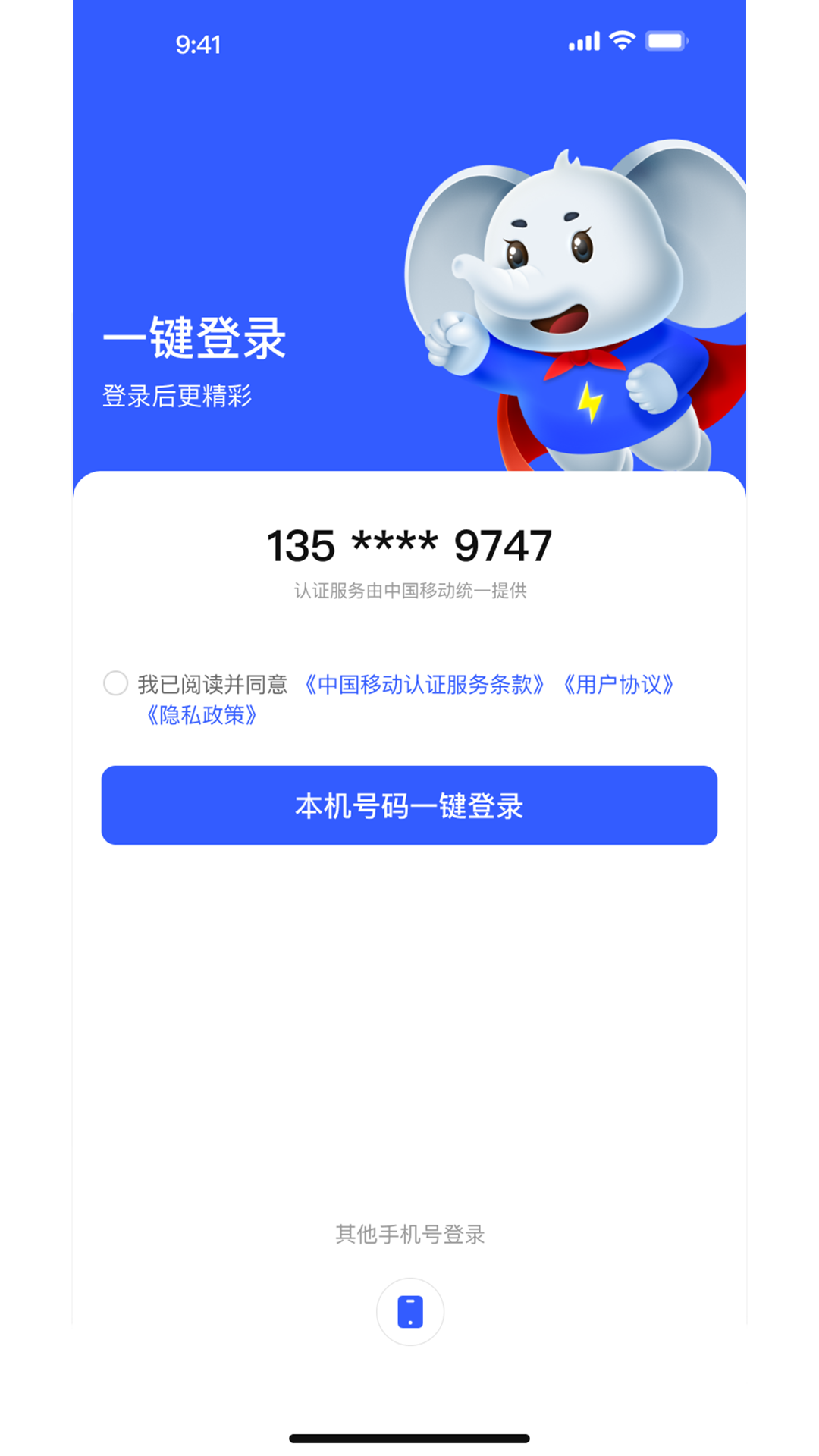Tap 本机号码一键登录 login button
Image resolution: width=819 pixels, height=1456 pixels.
click(409, 806)
